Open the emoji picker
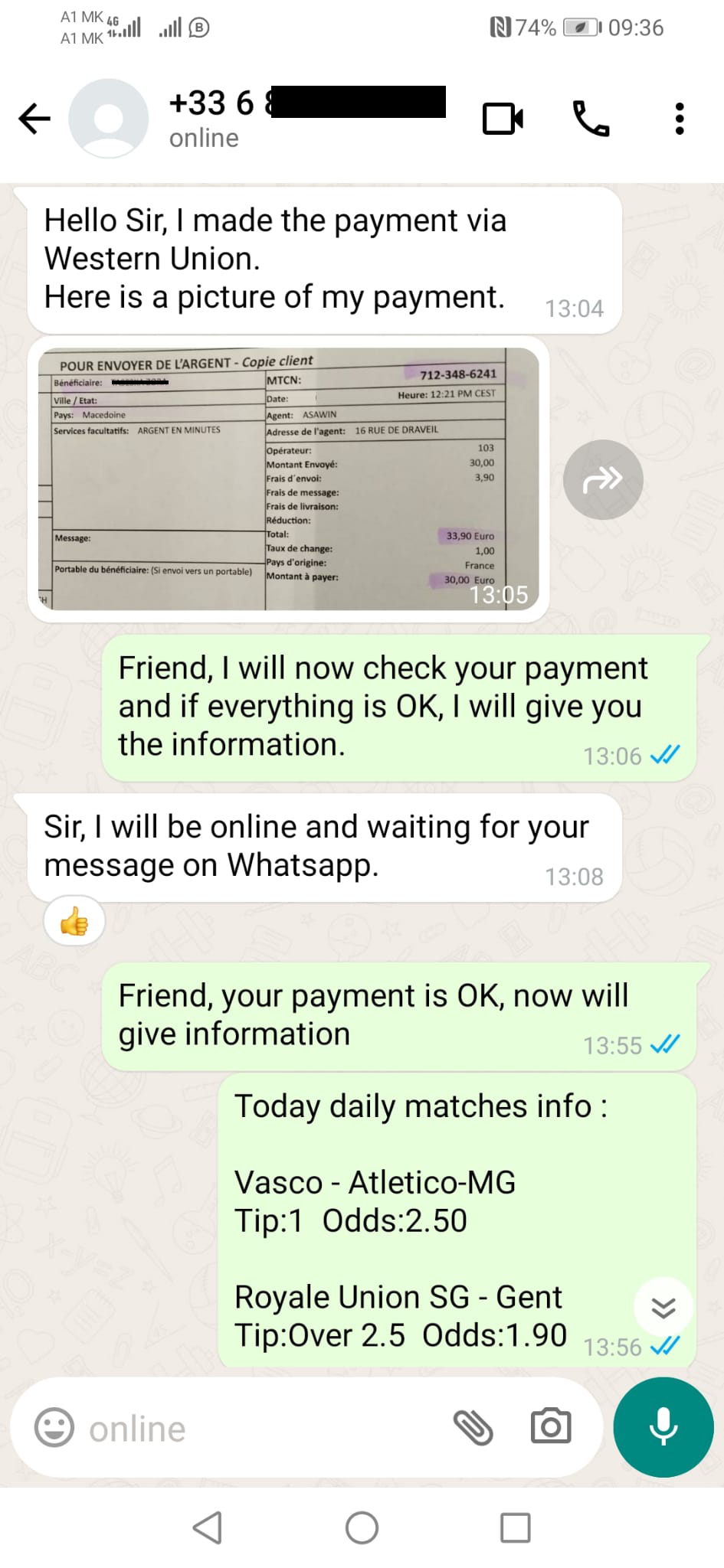 (54, 1428)
